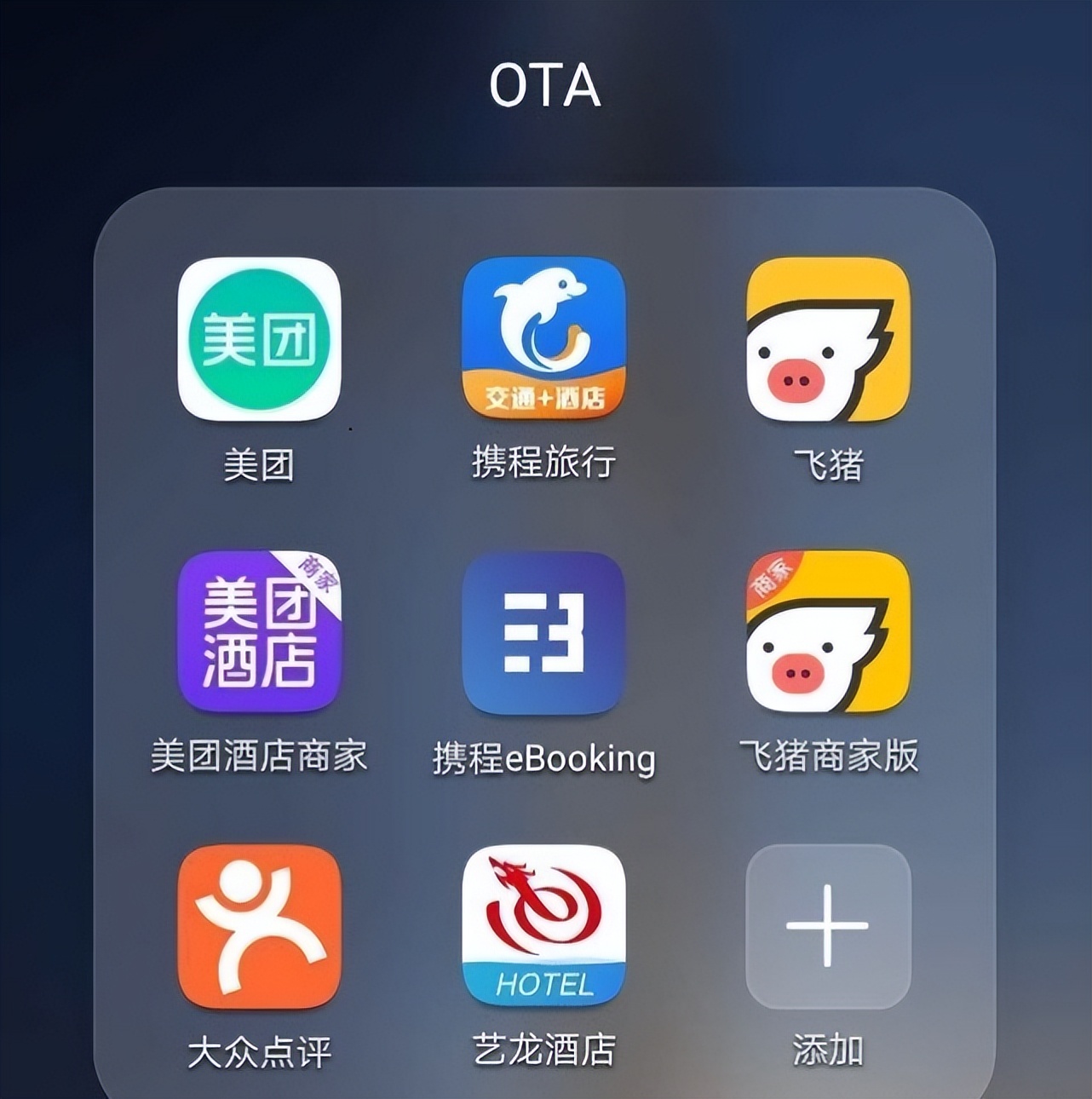Select the green Meituan icon
The height and width of the screenshot is (1099, 1092).
point(260,341)
